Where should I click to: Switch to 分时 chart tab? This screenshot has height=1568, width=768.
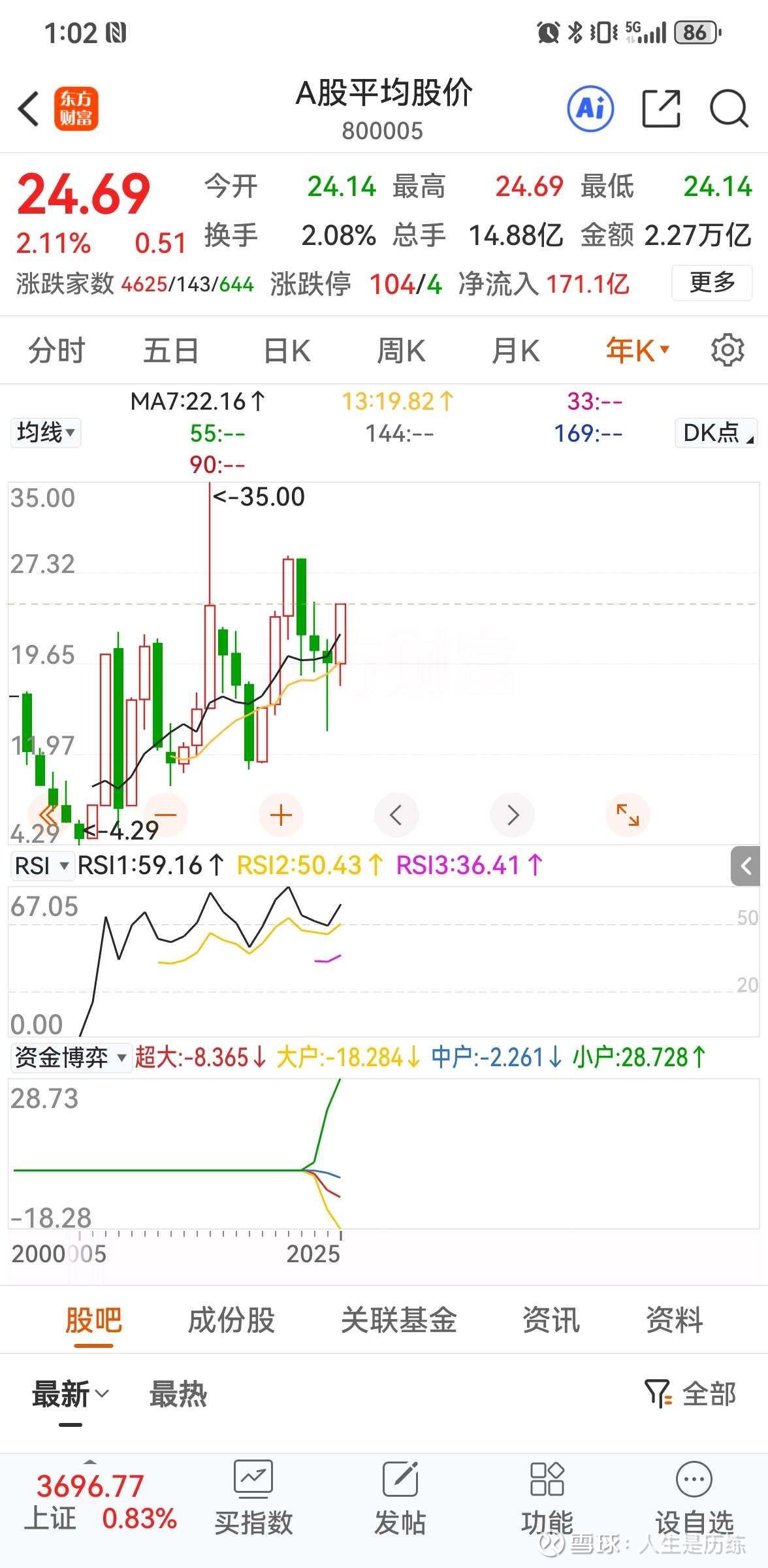pos(56,351)
